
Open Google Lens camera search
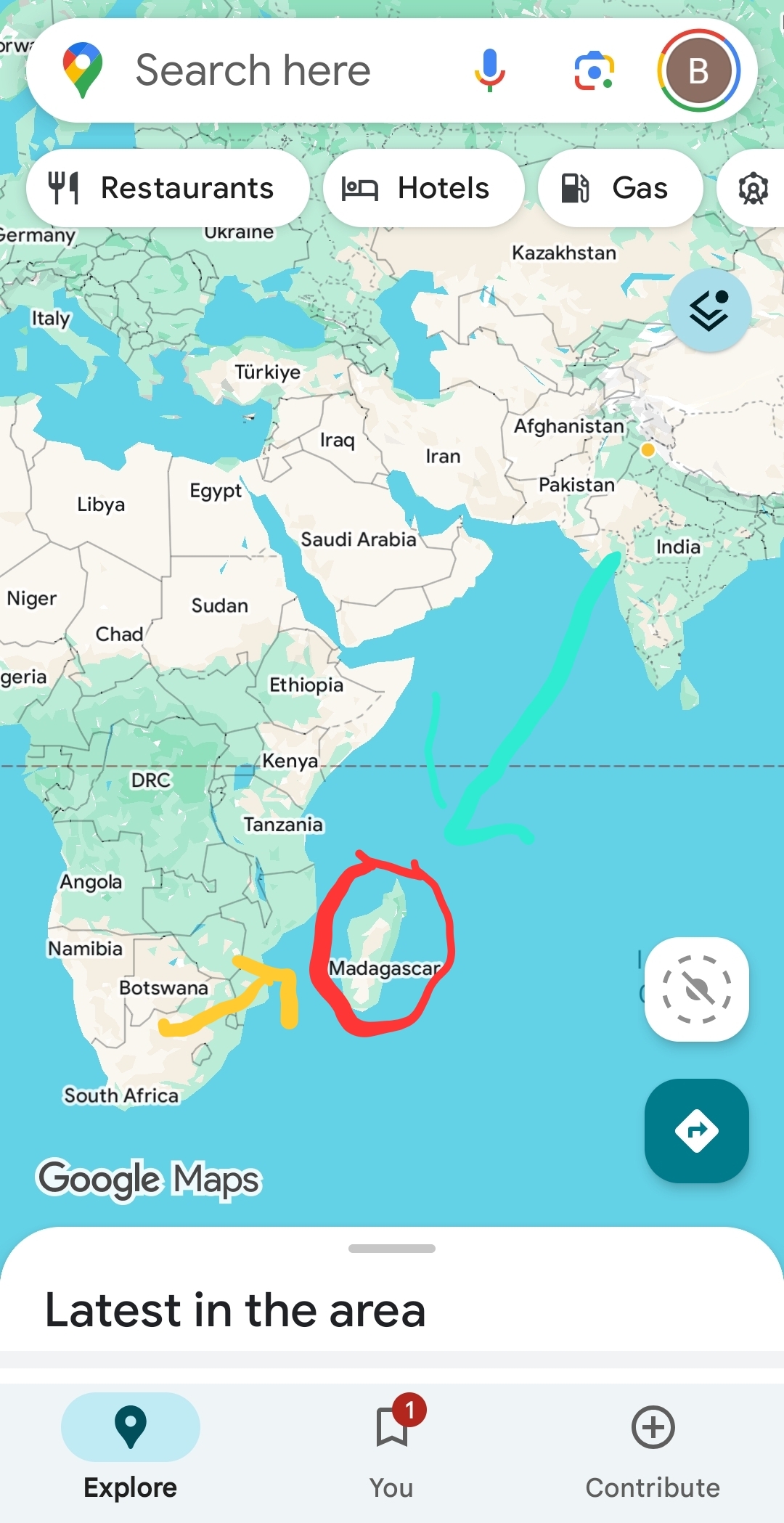595,70
